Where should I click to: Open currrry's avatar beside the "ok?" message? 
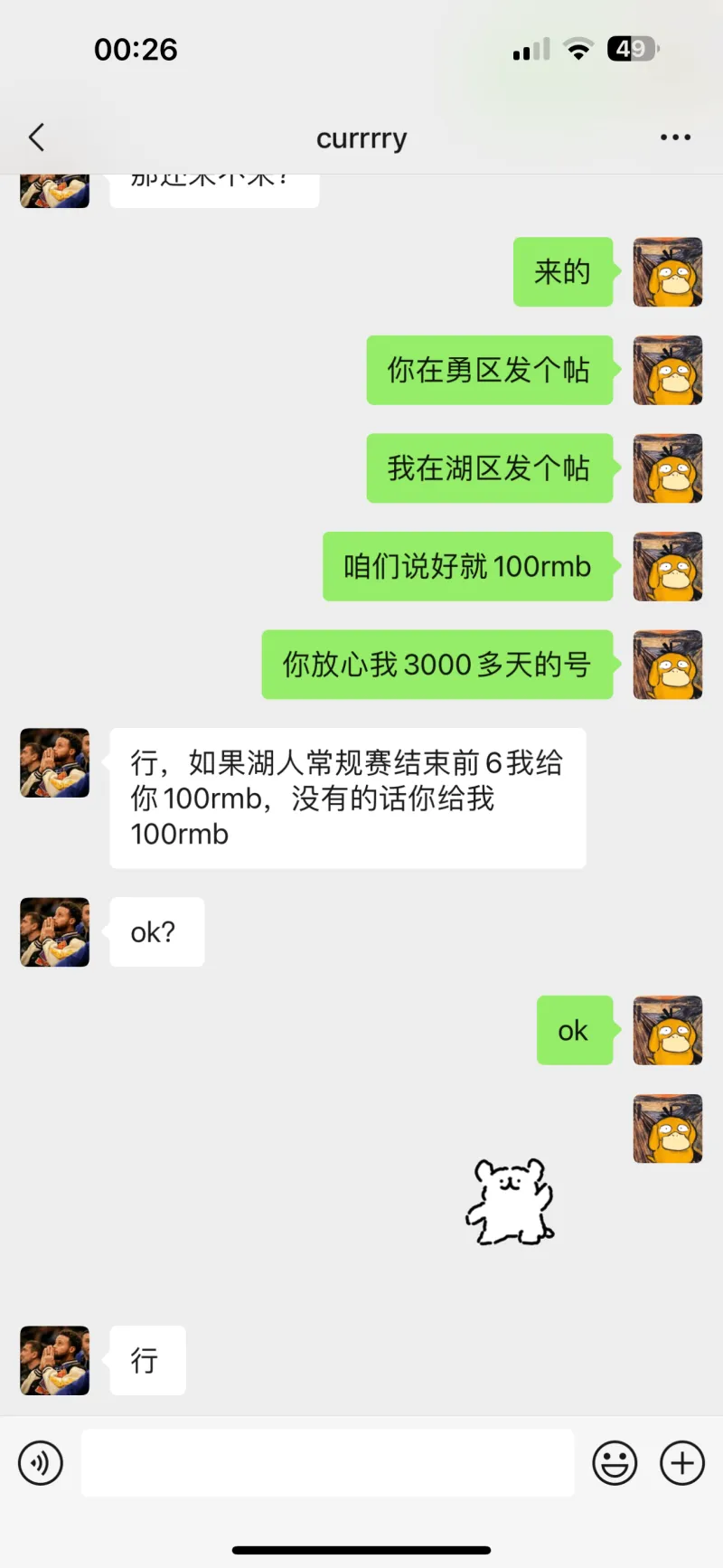coord(55,932)
